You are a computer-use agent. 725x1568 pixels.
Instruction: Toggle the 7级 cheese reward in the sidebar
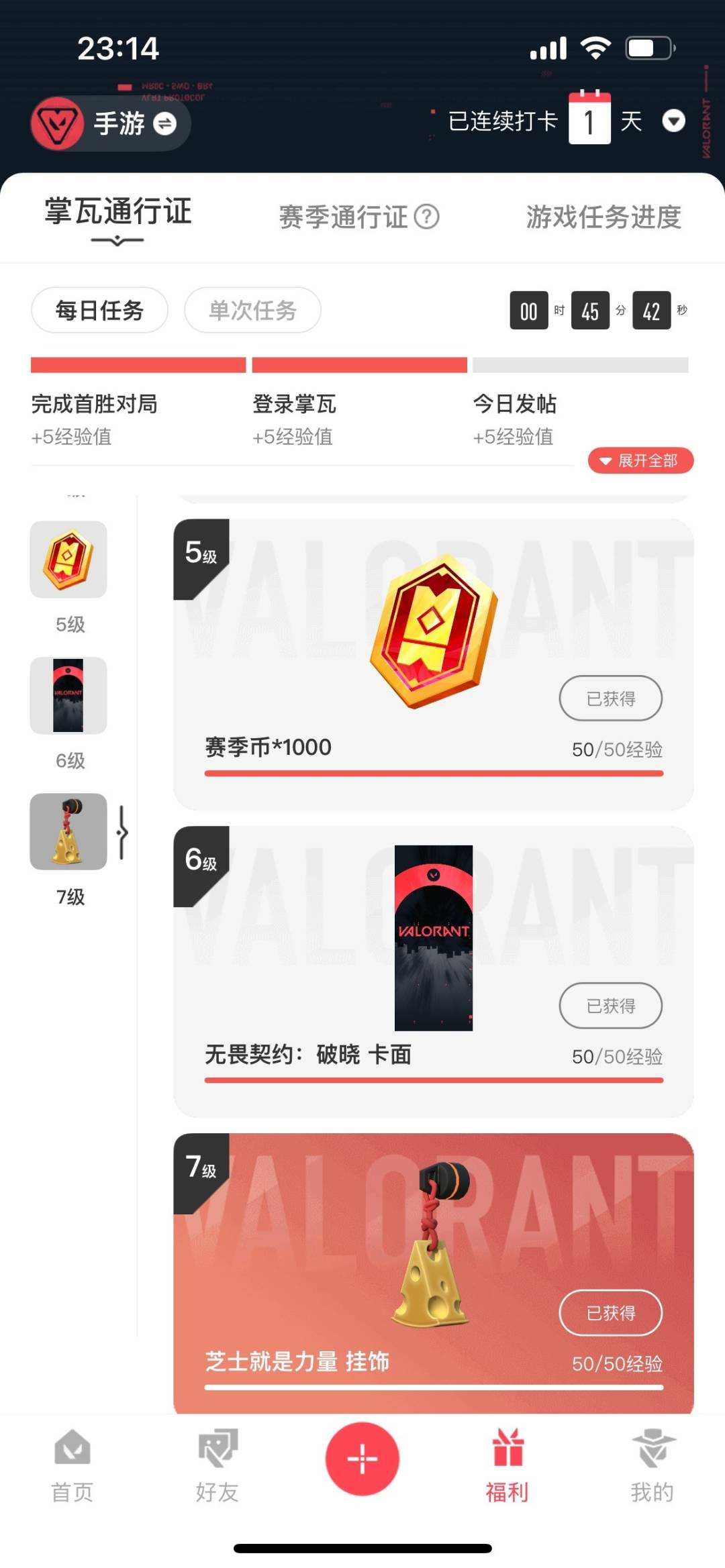tap(68, 832)
